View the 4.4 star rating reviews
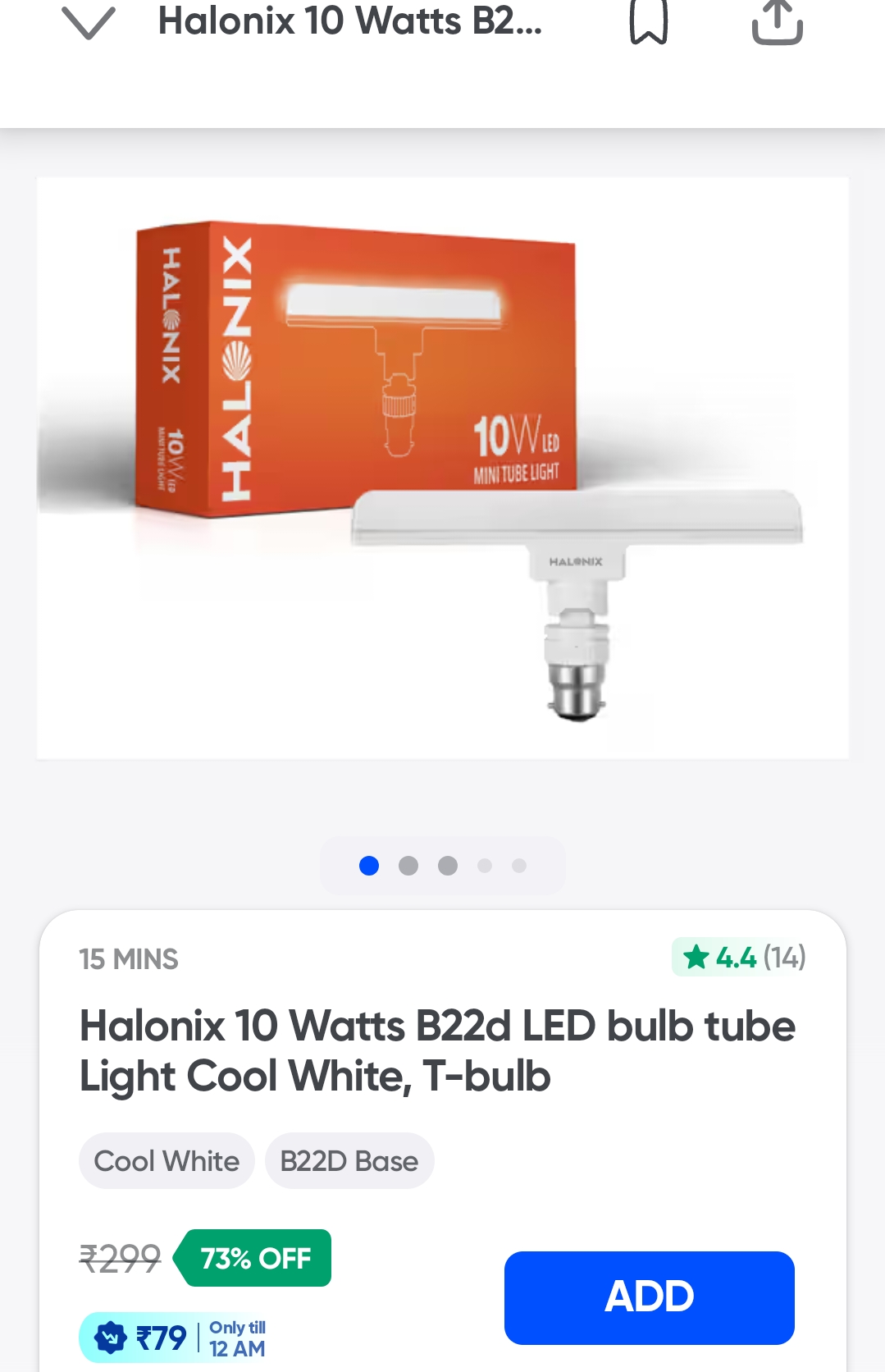Image resolution: width=885 pixels, height=1372 pixels. click(740, 957)
